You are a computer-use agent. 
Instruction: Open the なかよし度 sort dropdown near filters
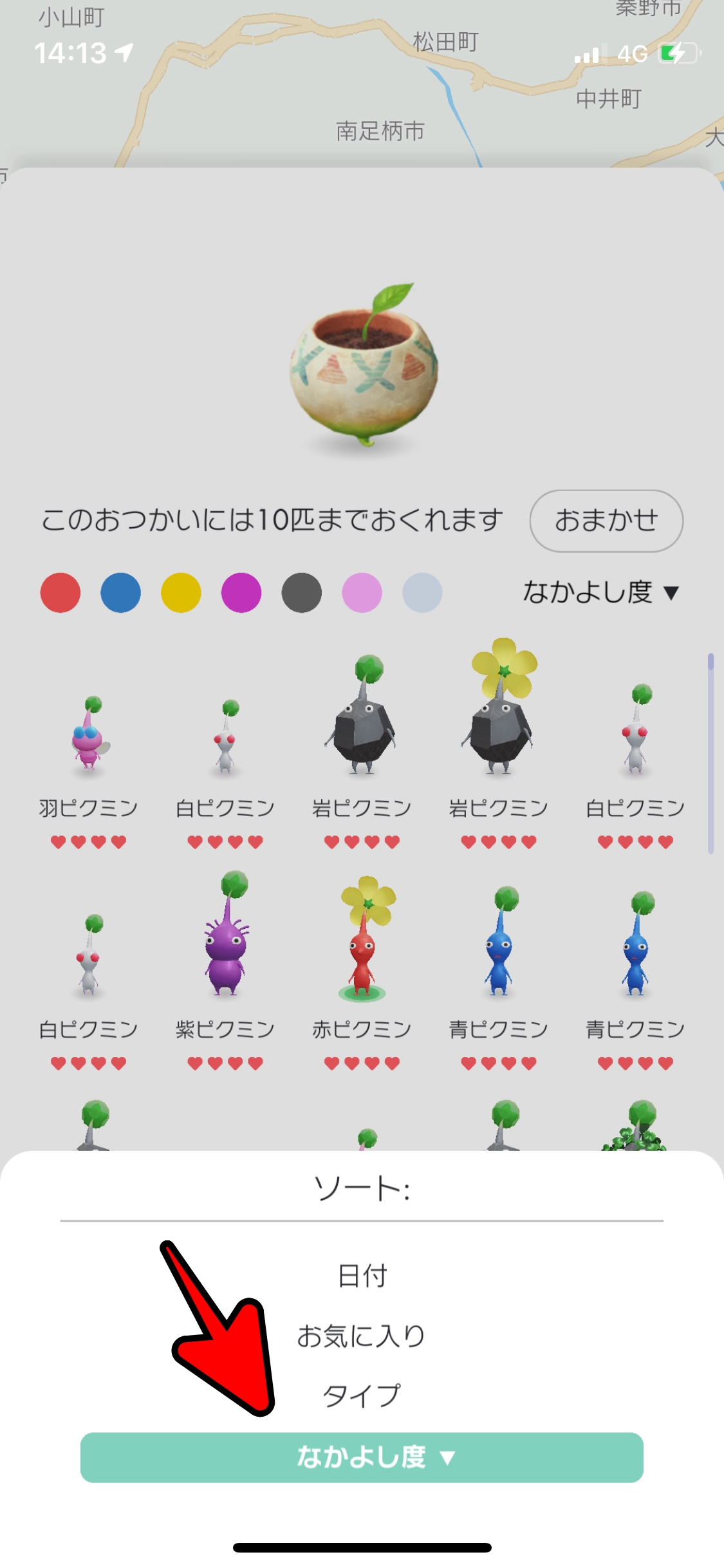600,592
